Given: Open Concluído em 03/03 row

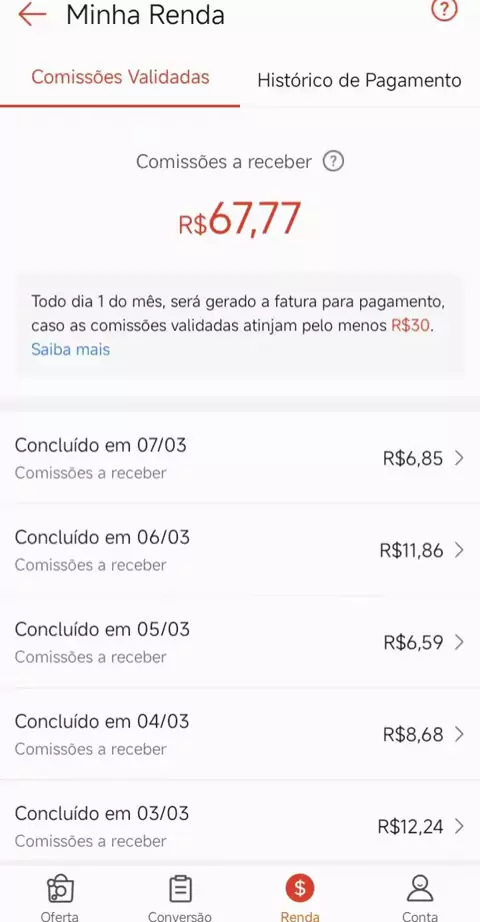Looking at the screenshot, I should pyautogui.click(x=240, y=826).
